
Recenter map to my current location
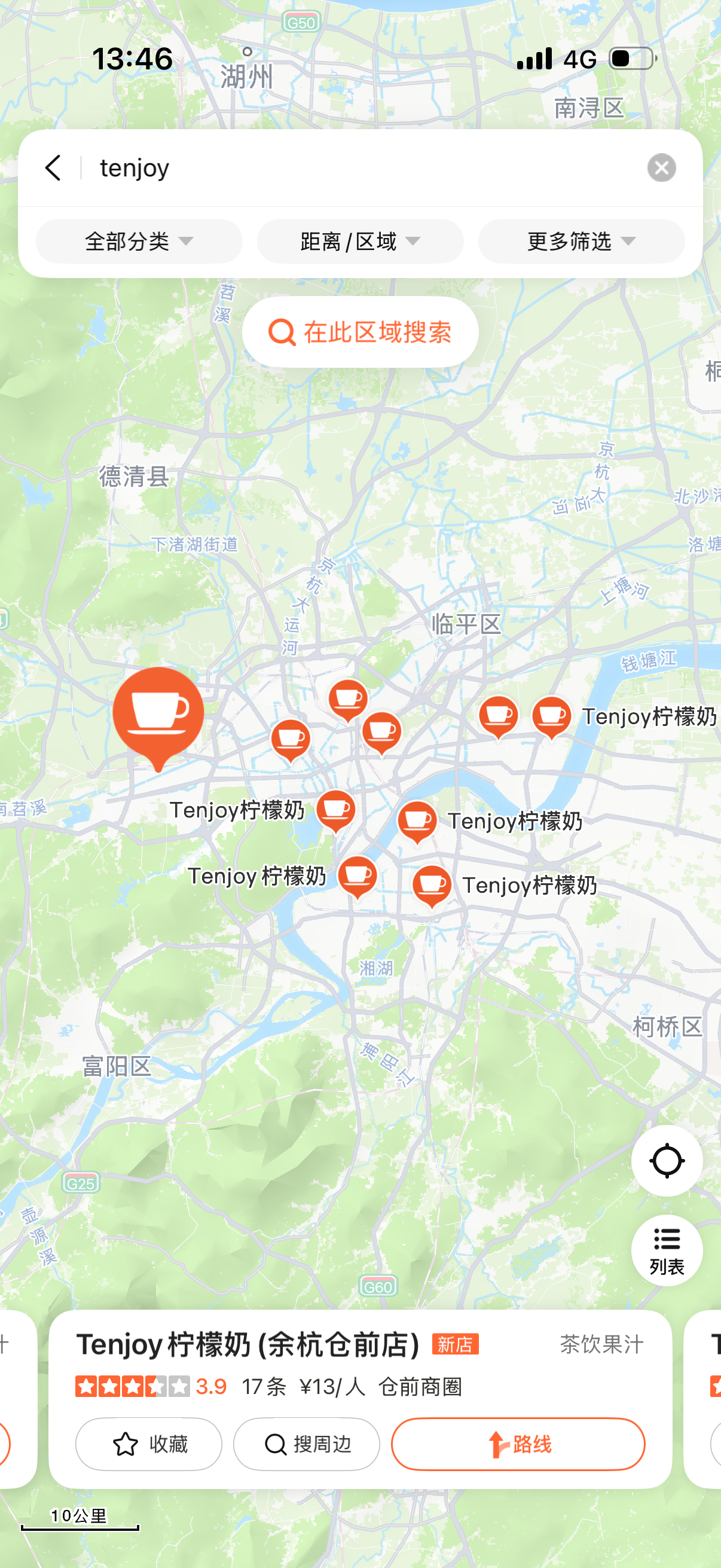pyautogui.click(x=667, y=1160)
